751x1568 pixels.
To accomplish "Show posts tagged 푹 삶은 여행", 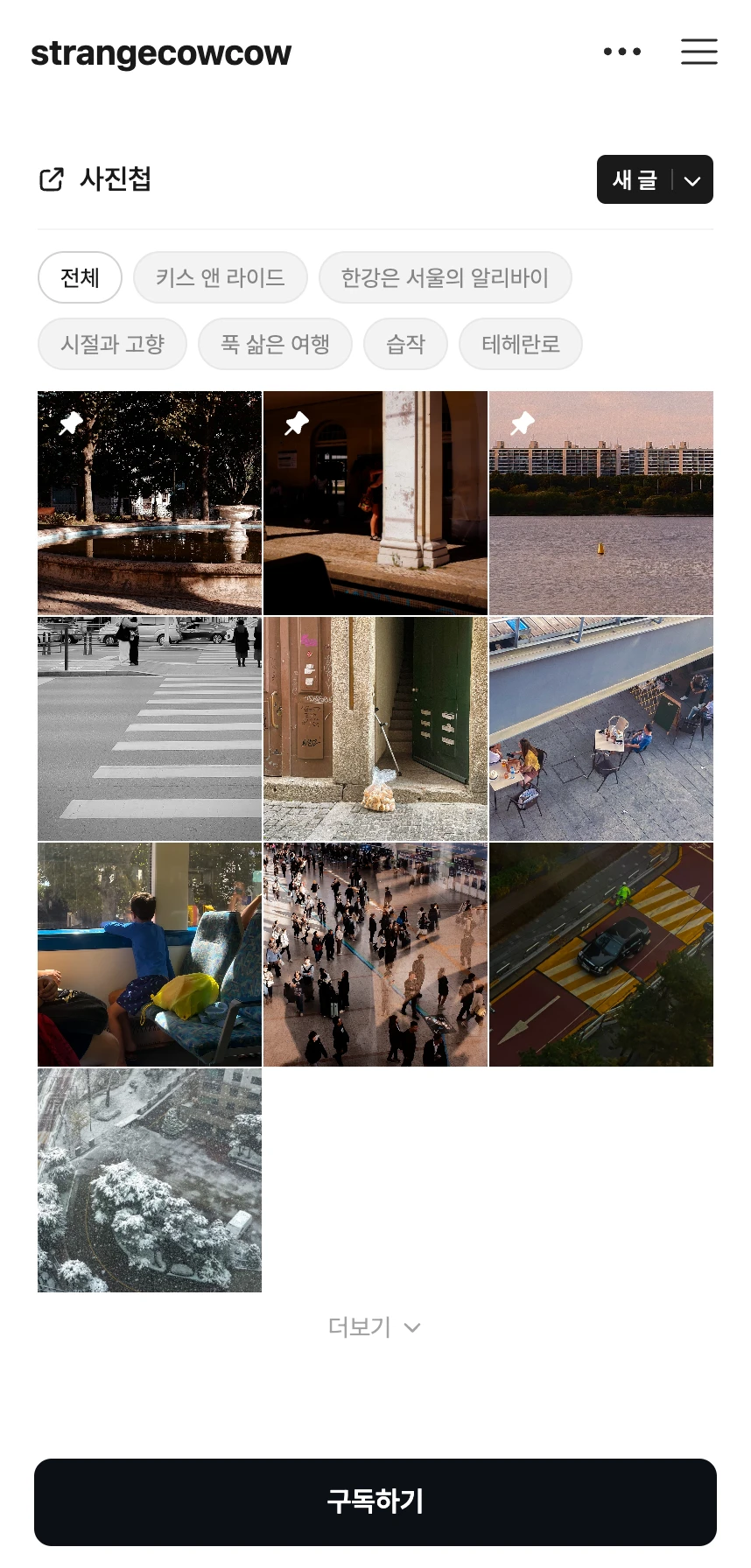I will coord(275,344).
